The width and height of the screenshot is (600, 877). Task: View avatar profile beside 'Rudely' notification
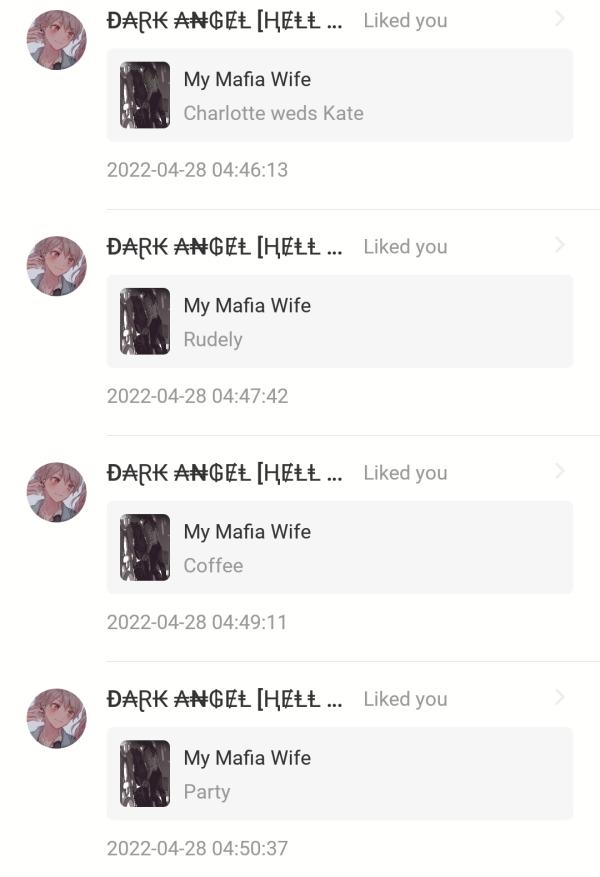[x=56, y=266]
